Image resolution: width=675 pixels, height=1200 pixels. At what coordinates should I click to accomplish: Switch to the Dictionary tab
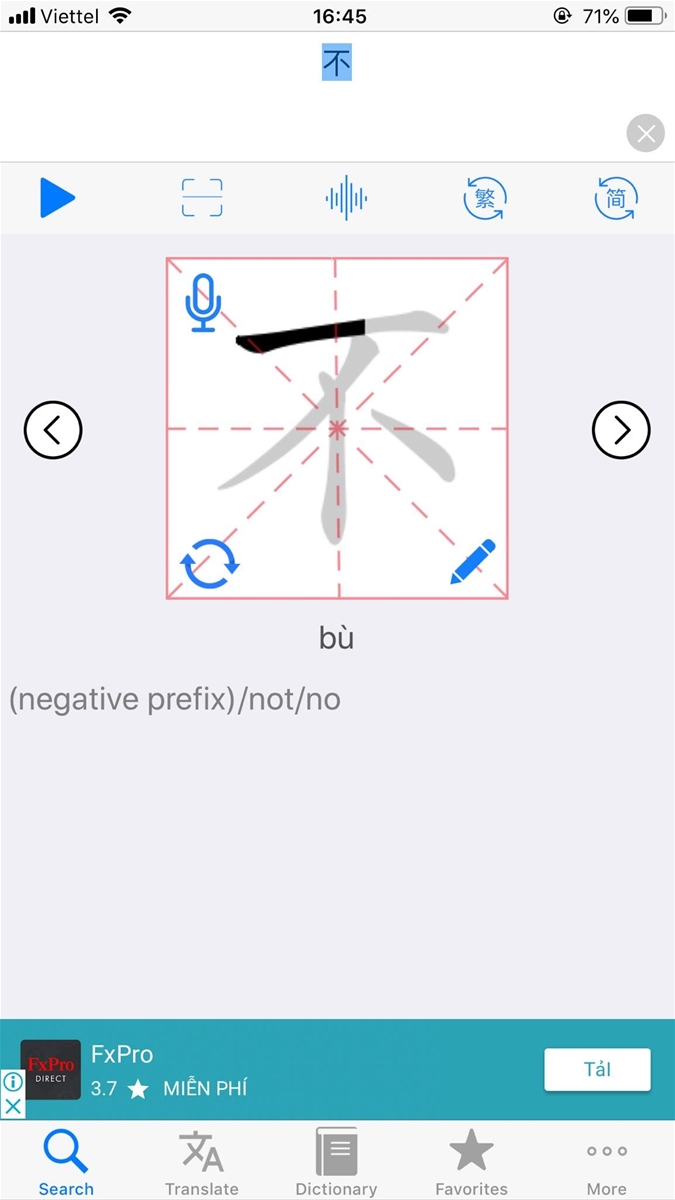point(336,1163)
